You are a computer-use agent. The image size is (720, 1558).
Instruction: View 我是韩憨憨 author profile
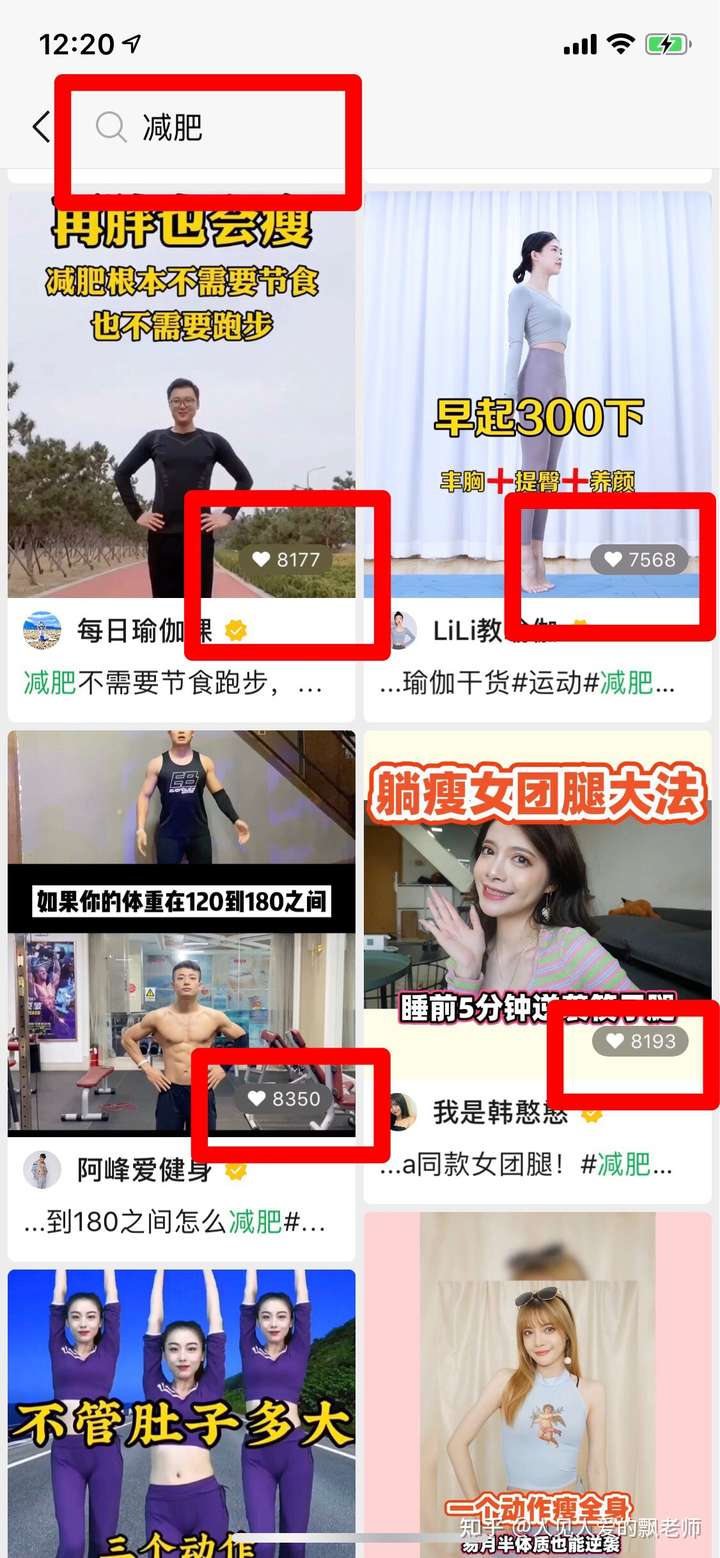click(x=500, y=1112)
